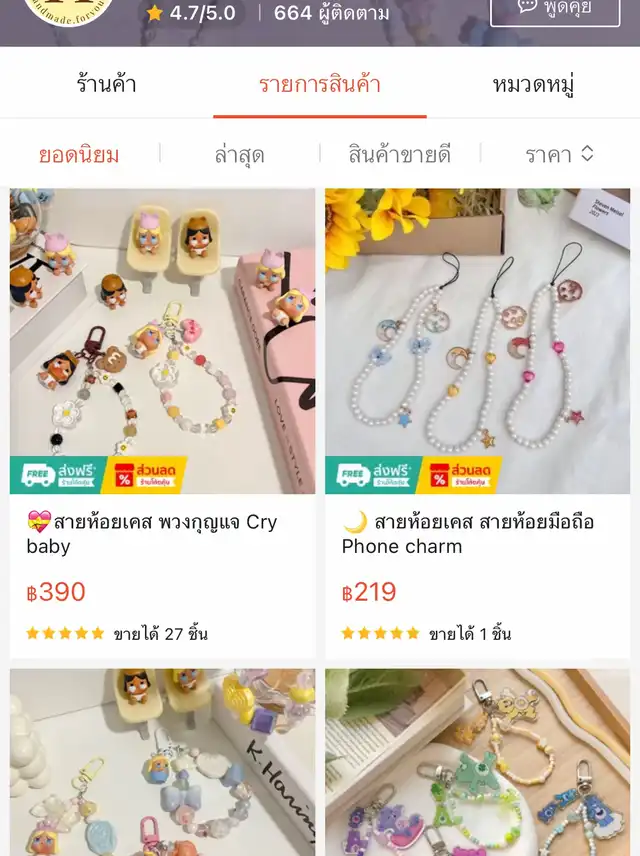This screenshot has width=640, height=856.
Task: Select the รายการสินค้า tab
Action: pos(320,84)
